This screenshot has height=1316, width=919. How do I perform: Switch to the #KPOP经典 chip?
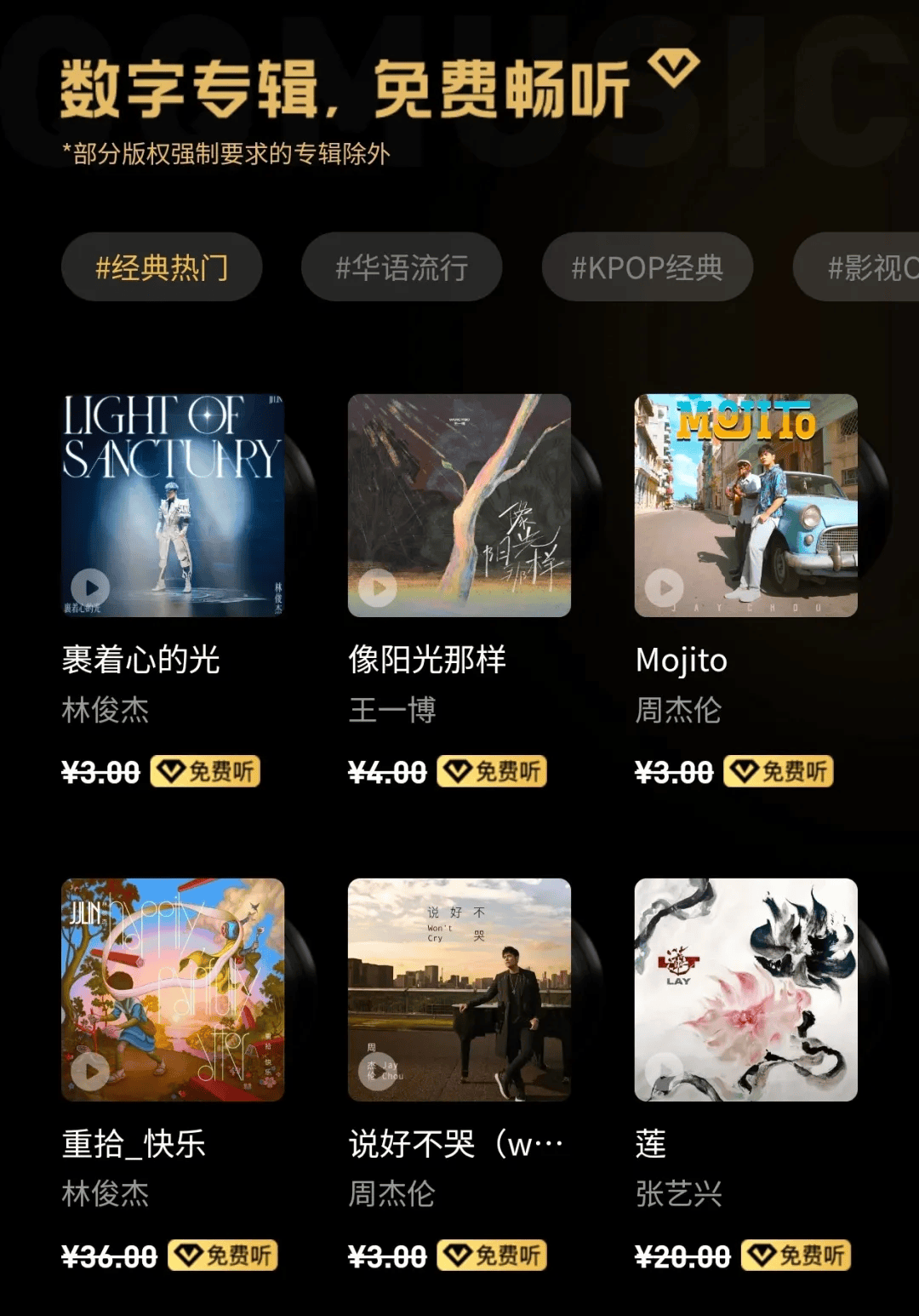click(x=647, y=267)
